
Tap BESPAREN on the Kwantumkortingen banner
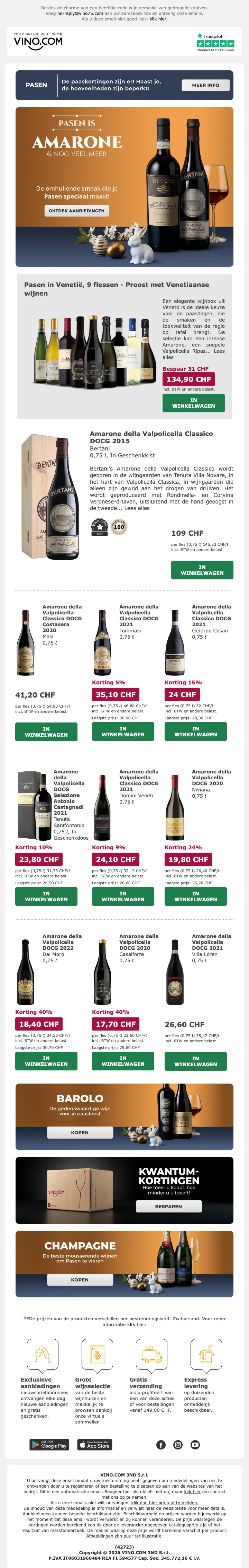(x=168, y=1206)
